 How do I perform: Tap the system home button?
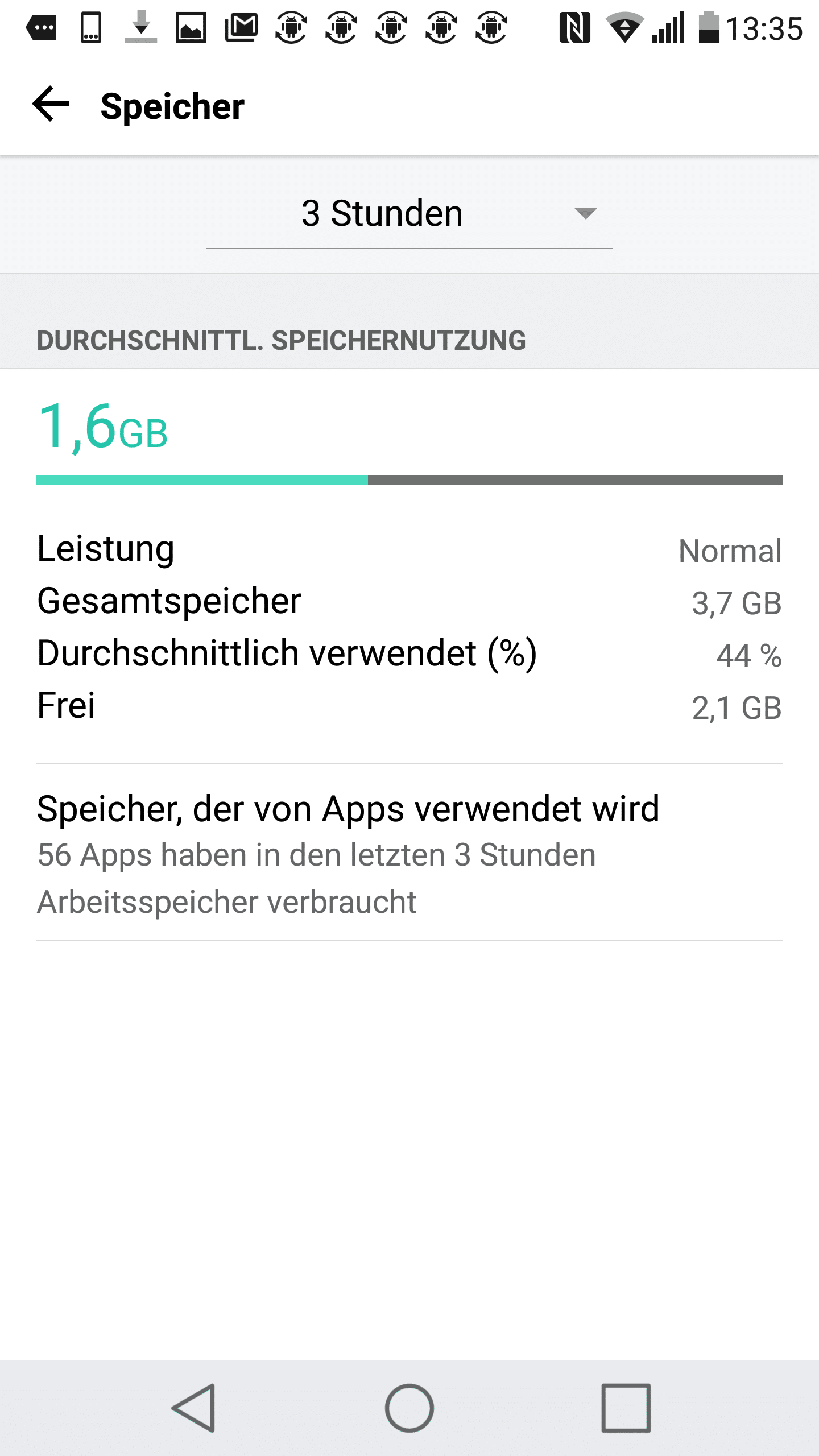(409, 1408)
